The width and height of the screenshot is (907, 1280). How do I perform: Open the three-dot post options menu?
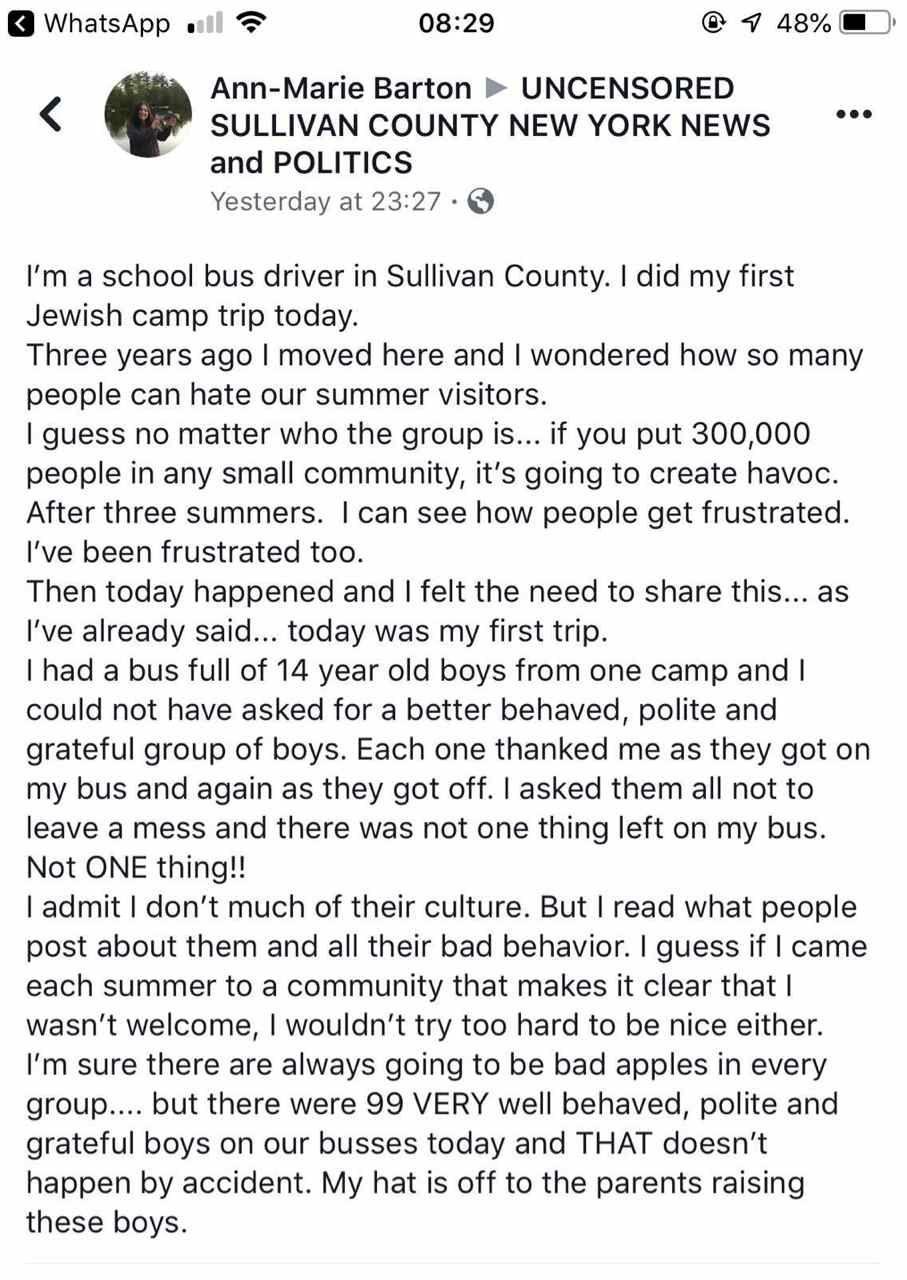coord(853,114)
